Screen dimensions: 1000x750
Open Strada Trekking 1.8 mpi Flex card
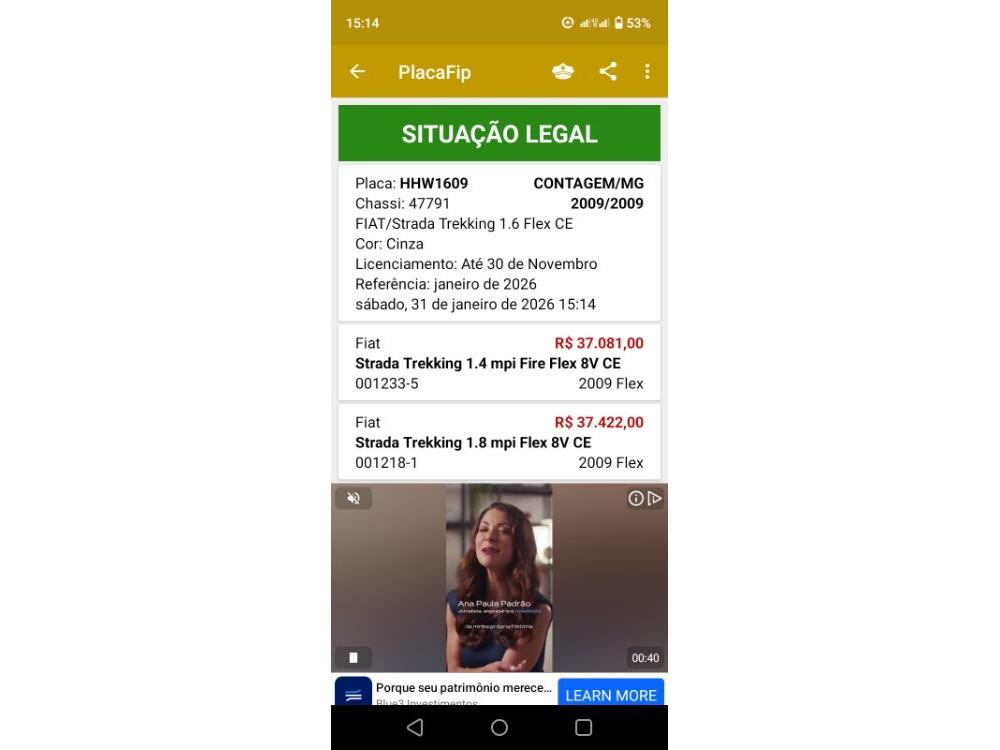(499, 442)
